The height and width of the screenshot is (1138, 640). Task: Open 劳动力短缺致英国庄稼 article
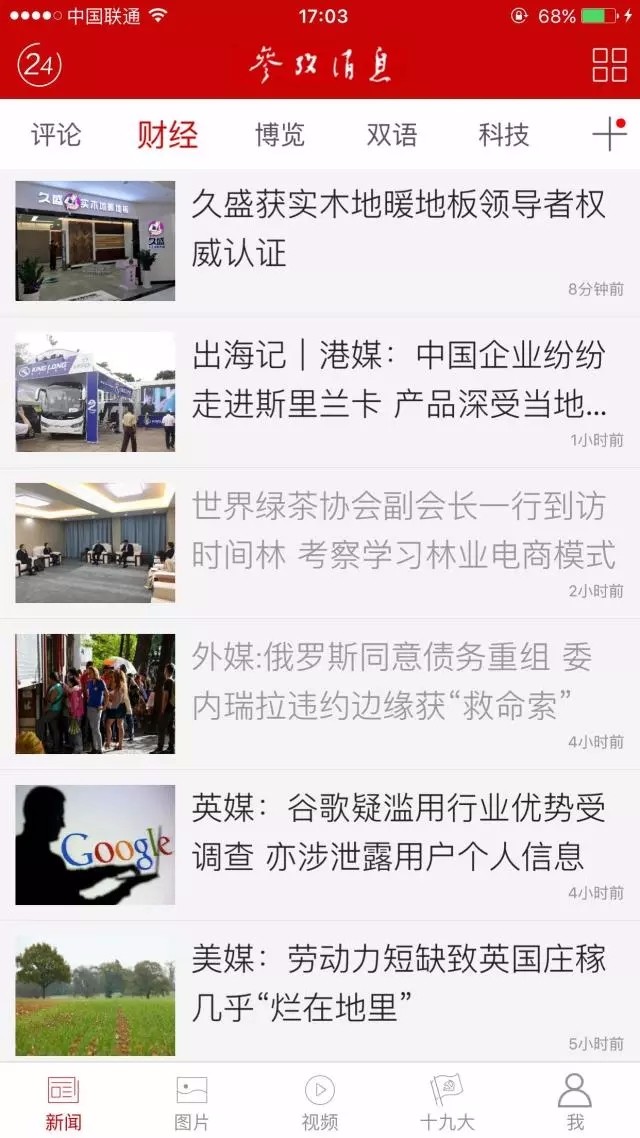(398, 984)
